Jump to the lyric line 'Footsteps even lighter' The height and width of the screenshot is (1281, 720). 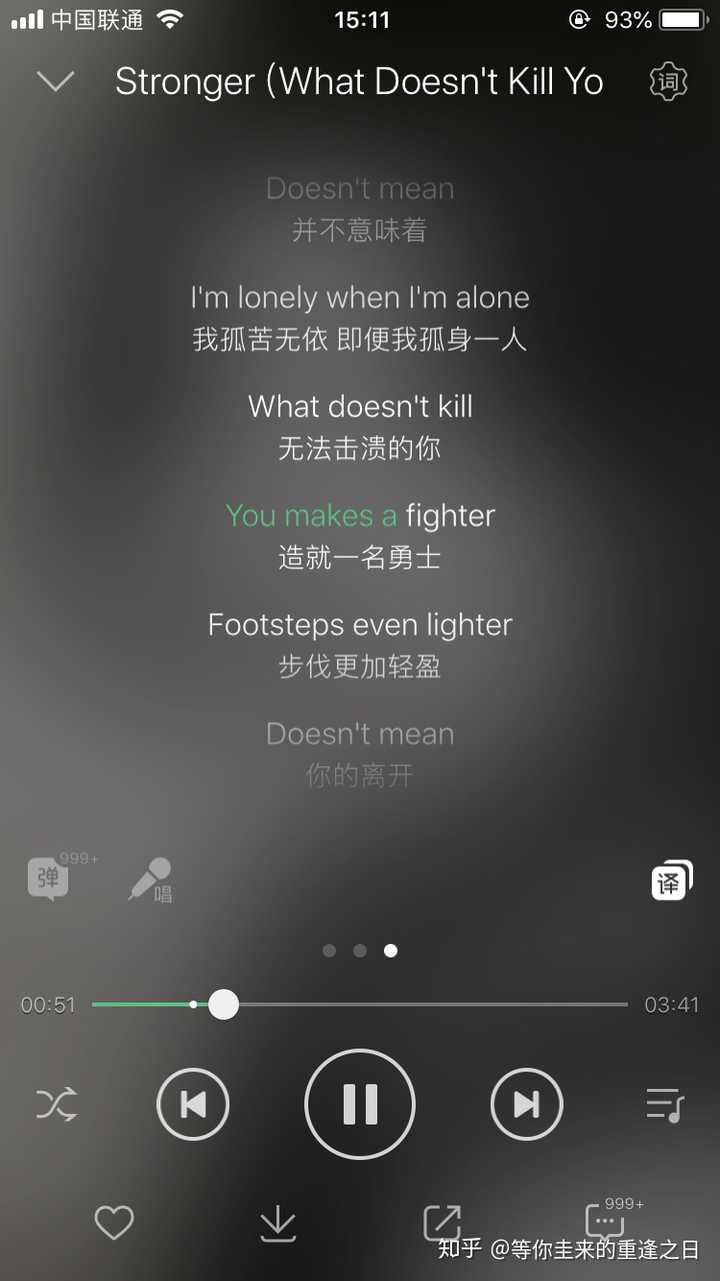(360, 625)
